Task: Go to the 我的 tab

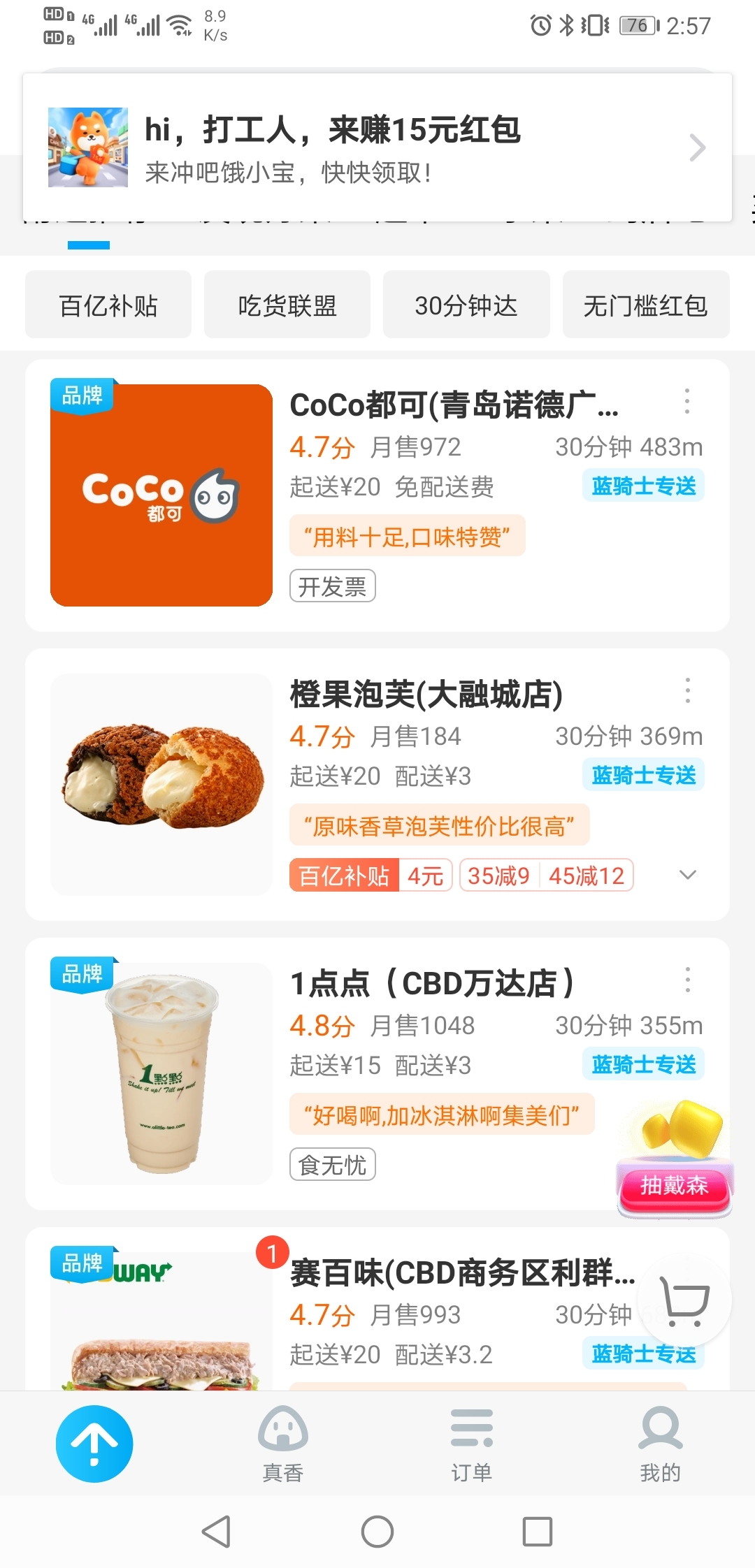Action: (x=660, y=1444)
